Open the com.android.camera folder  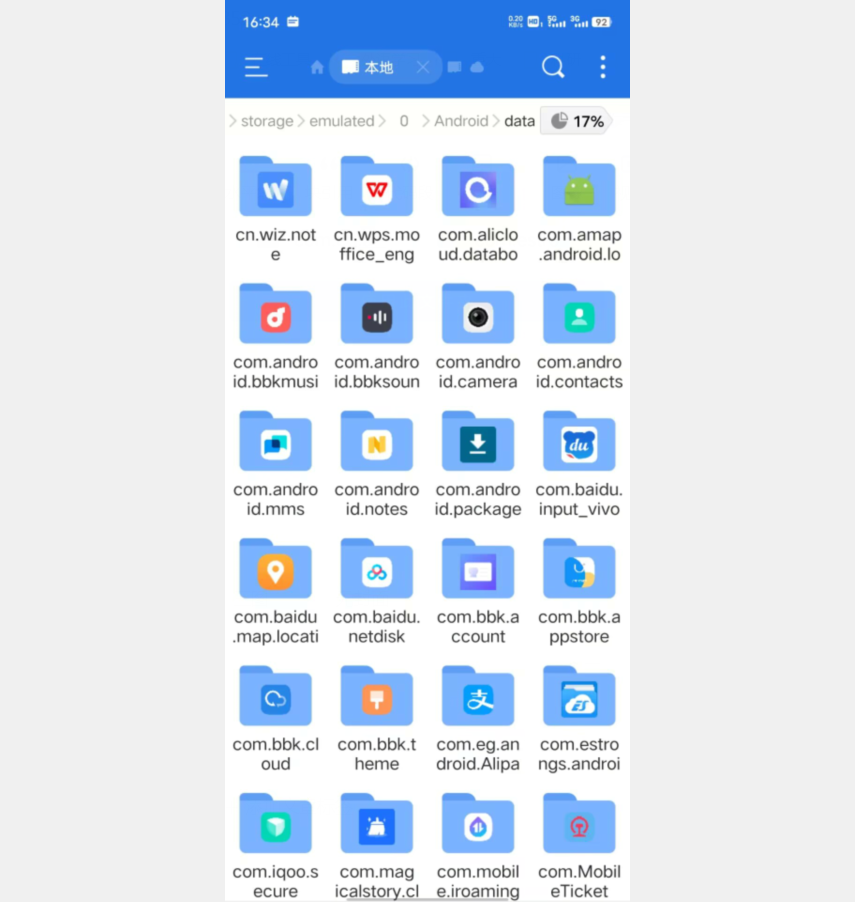pos(478,316)
